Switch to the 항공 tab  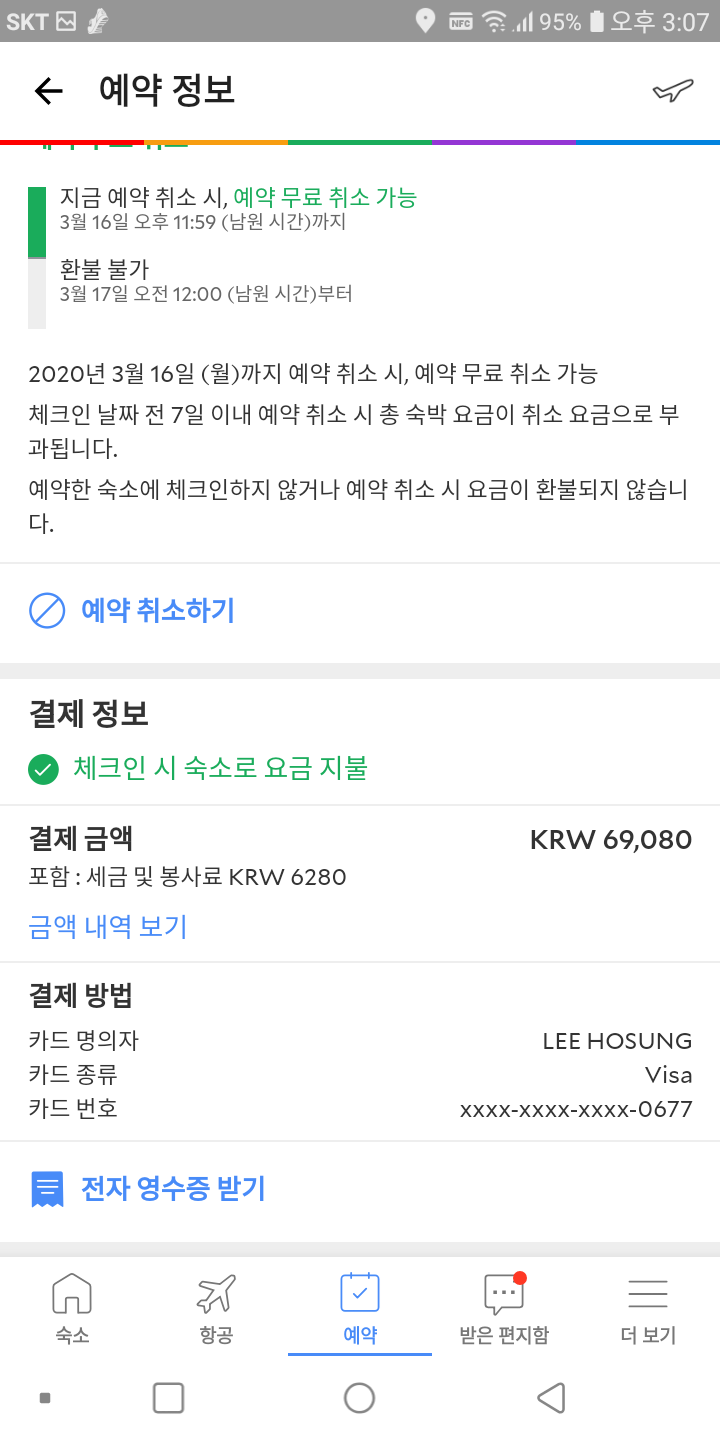click(x=216, y=1308)
